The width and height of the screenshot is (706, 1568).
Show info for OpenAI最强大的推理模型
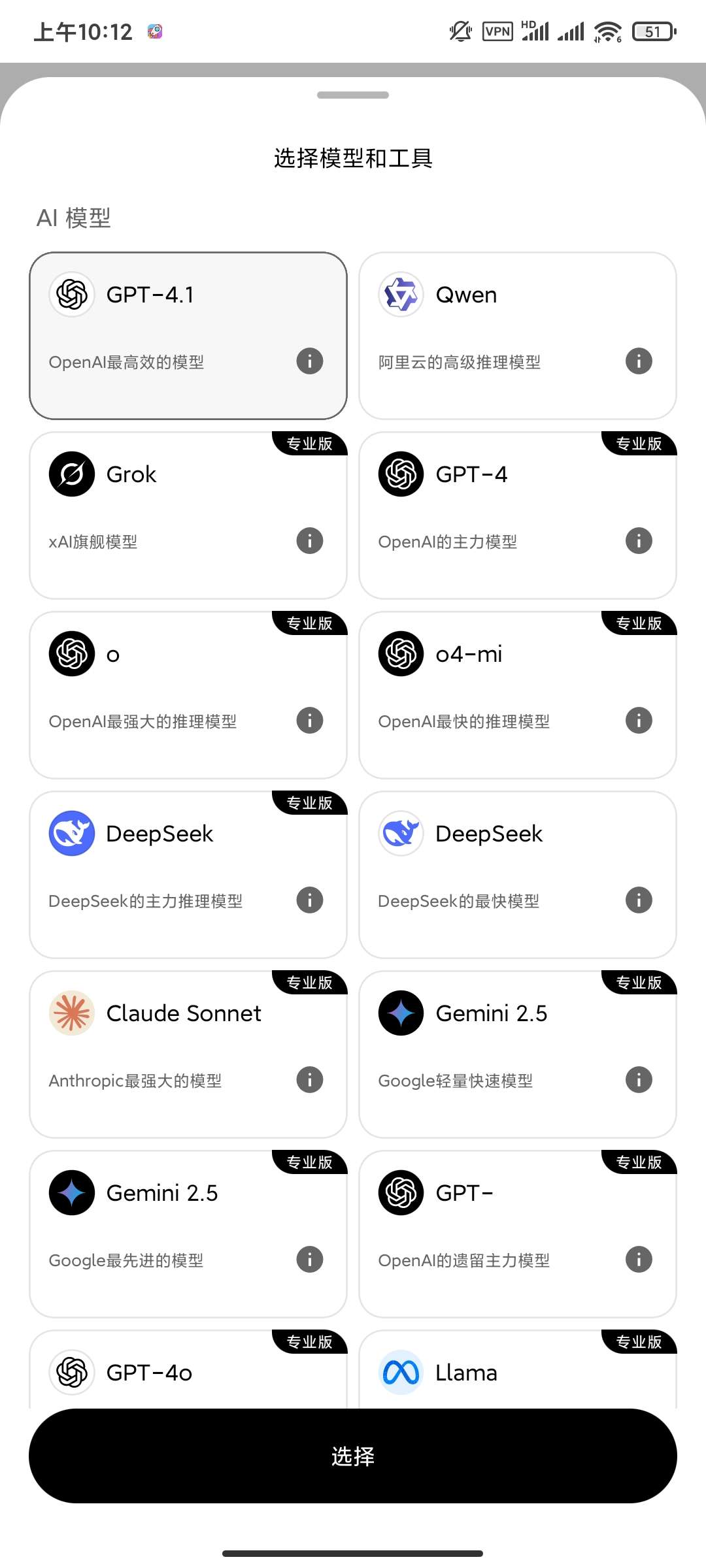pyautogui.click(x=310, y=721)
